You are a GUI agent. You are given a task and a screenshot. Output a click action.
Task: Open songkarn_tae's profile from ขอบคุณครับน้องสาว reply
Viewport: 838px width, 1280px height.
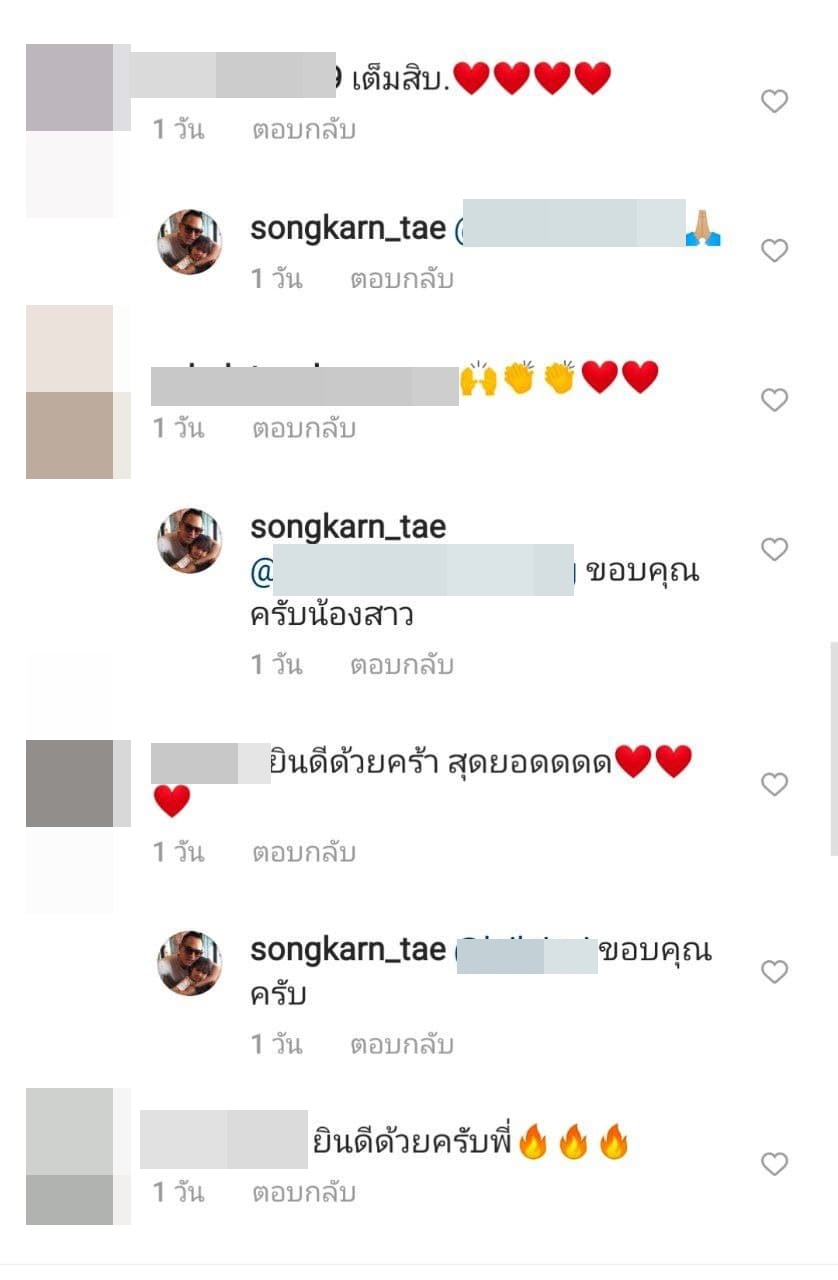347,527
